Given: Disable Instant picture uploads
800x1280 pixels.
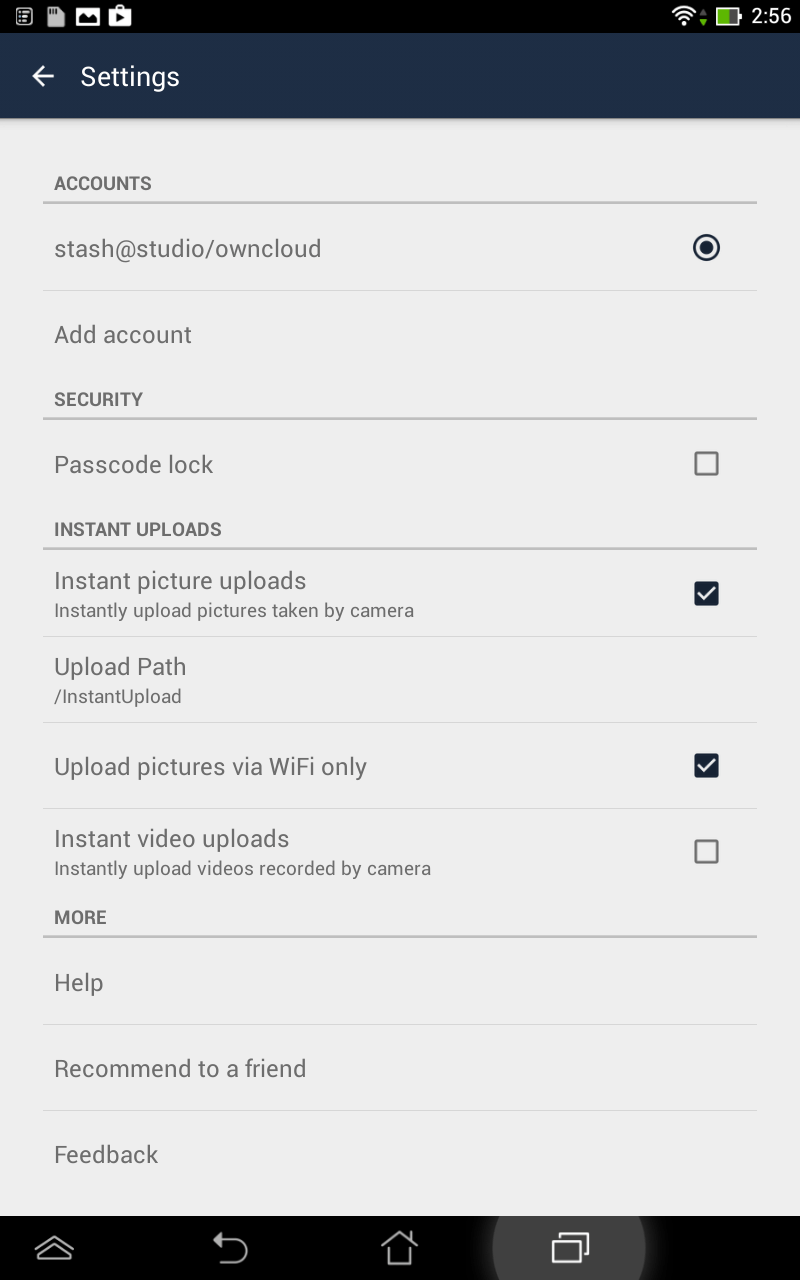Looking at the screenshot, I should [x=706, y=594].
